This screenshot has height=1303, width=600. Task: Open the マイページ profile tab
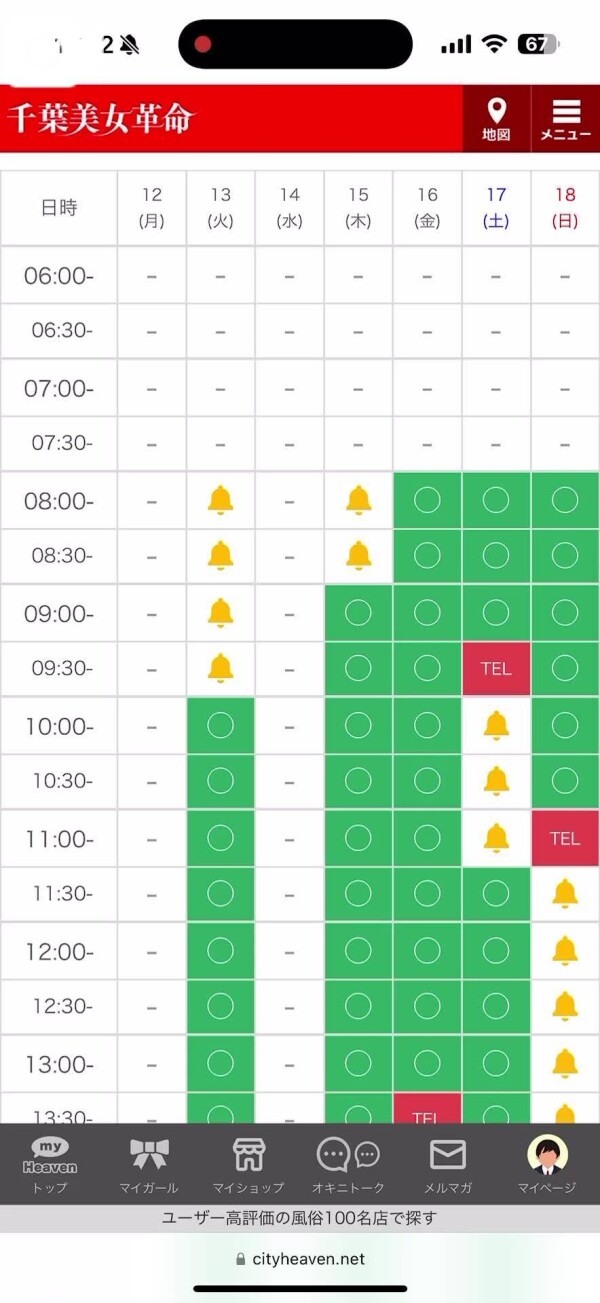click(x=547, y=1164)
